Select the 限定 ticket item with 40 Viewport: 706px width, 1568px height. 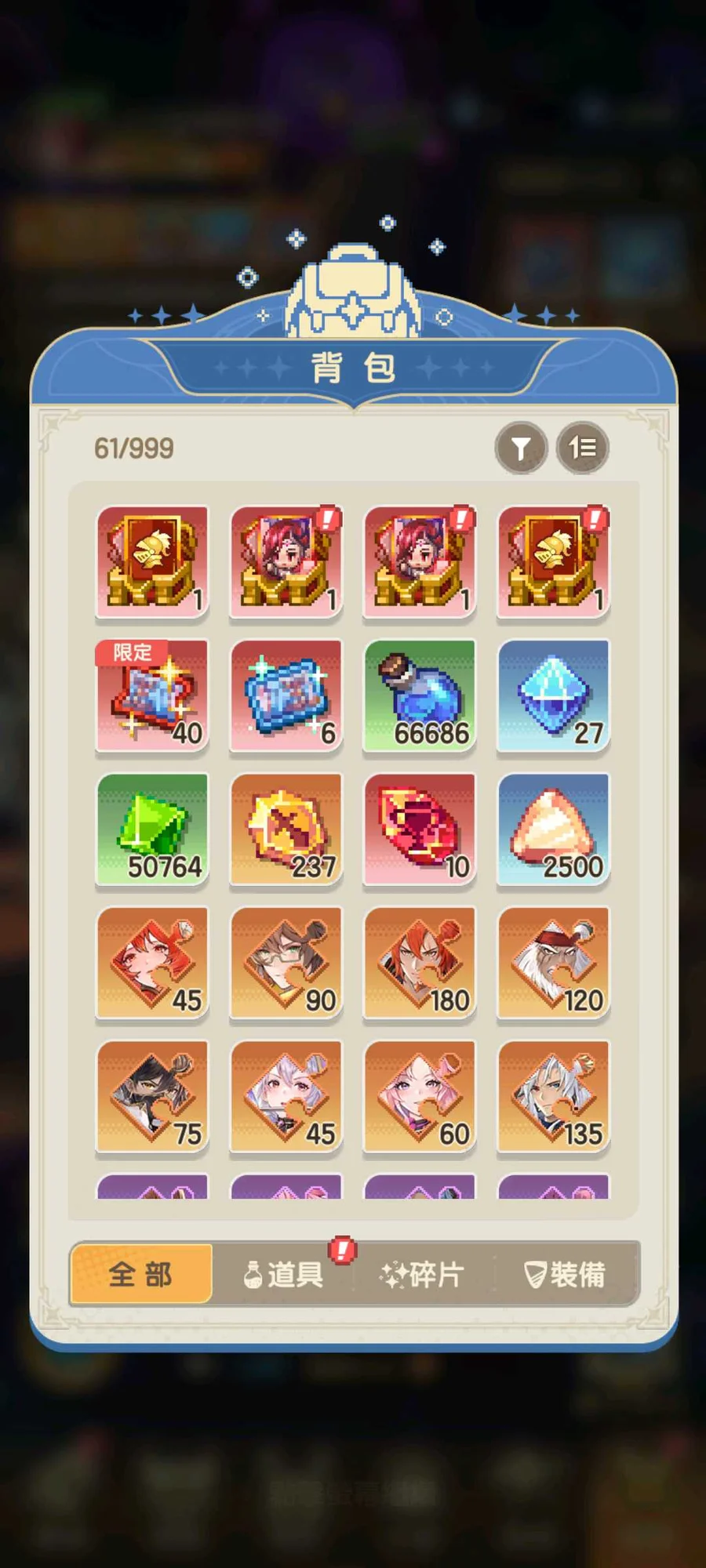(x=152, y=695)
